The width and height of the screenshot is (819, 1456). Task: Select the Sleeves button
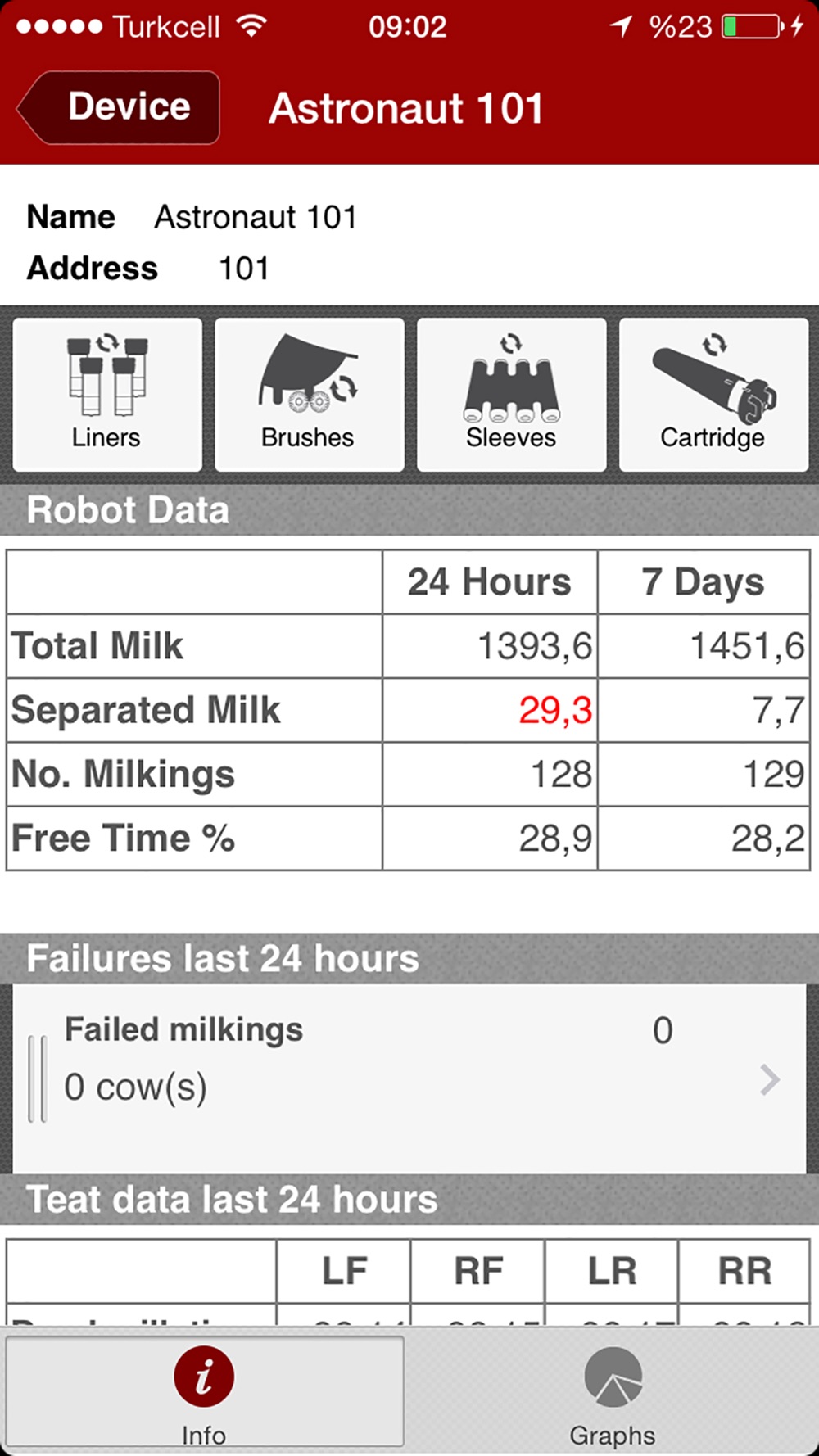tap(511, 394)
